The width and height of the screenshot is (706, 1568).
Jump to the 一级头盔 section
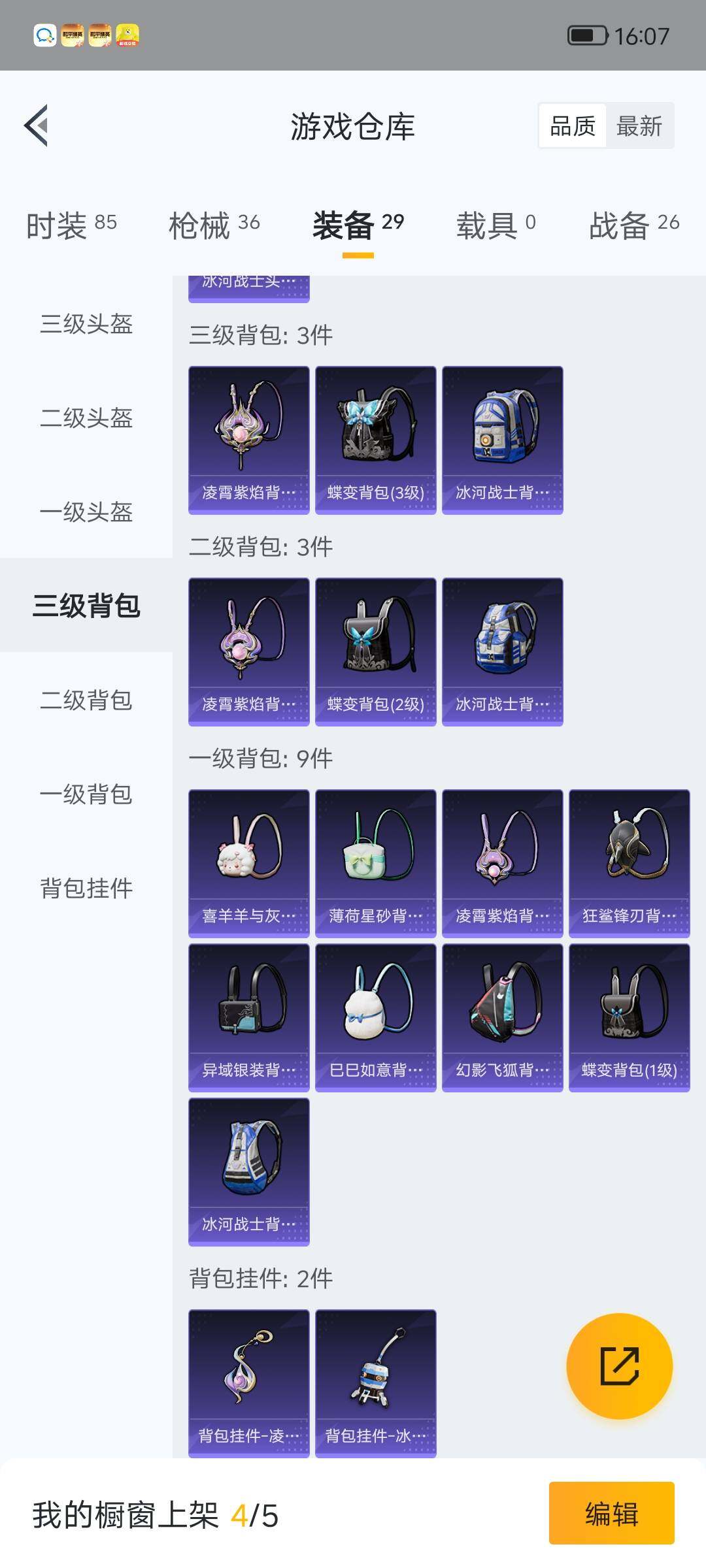86,512
